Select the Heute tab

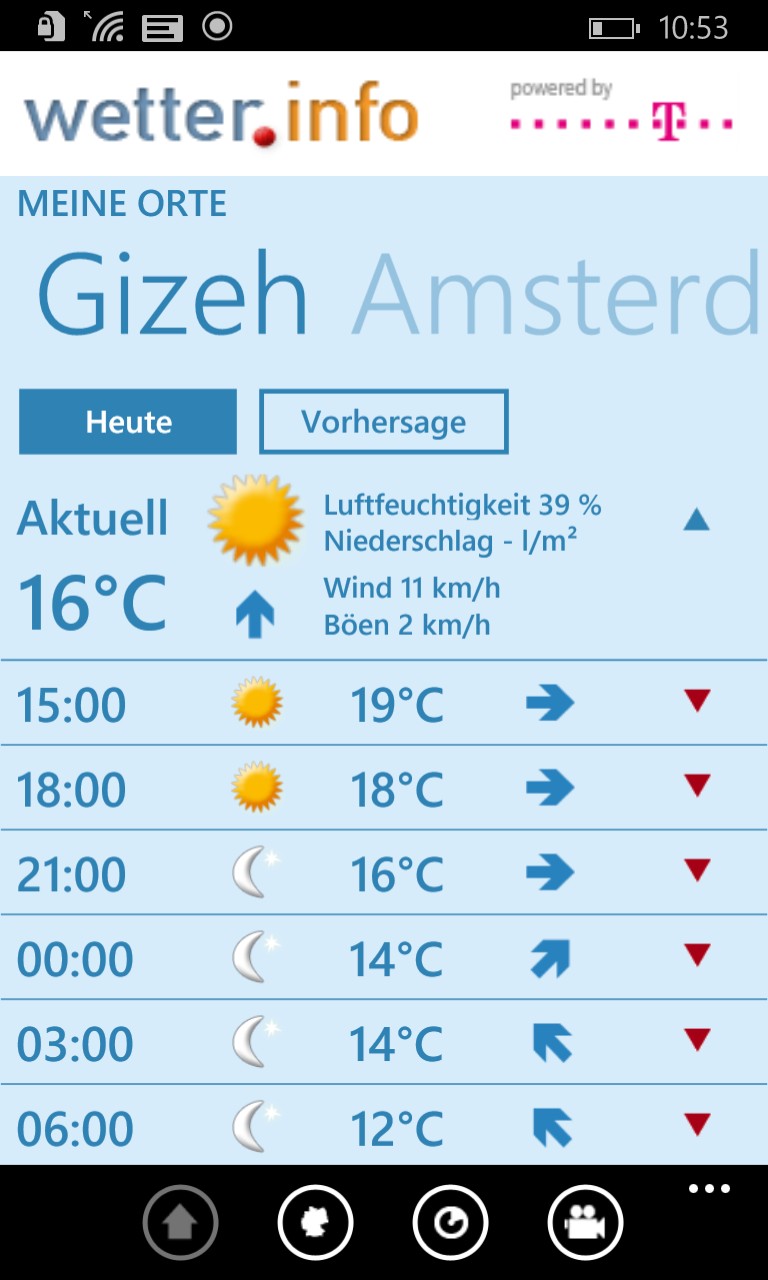[x=128, y=422]
